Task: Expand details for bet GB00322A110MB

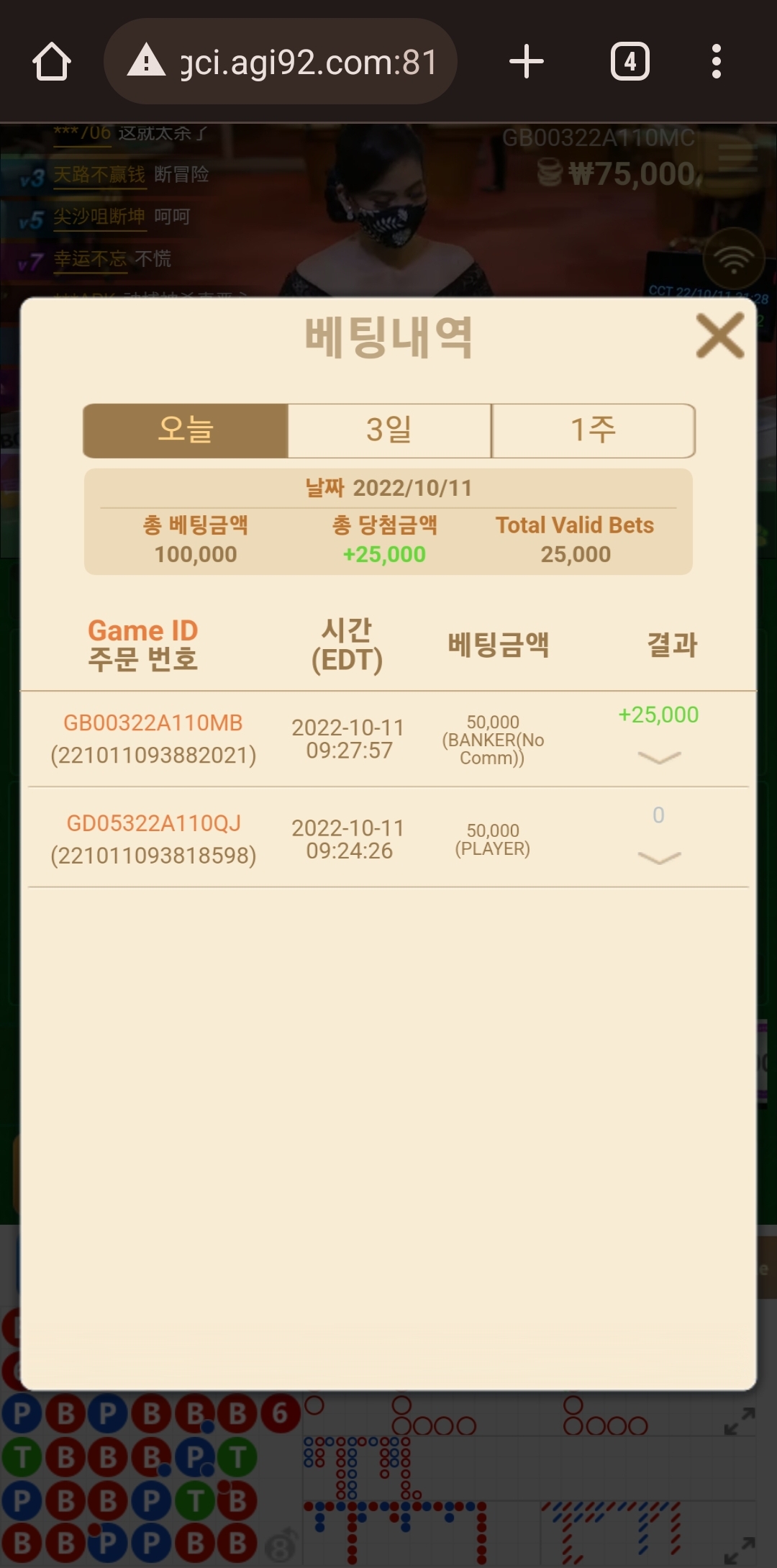Action: click(x=659, y=757)
